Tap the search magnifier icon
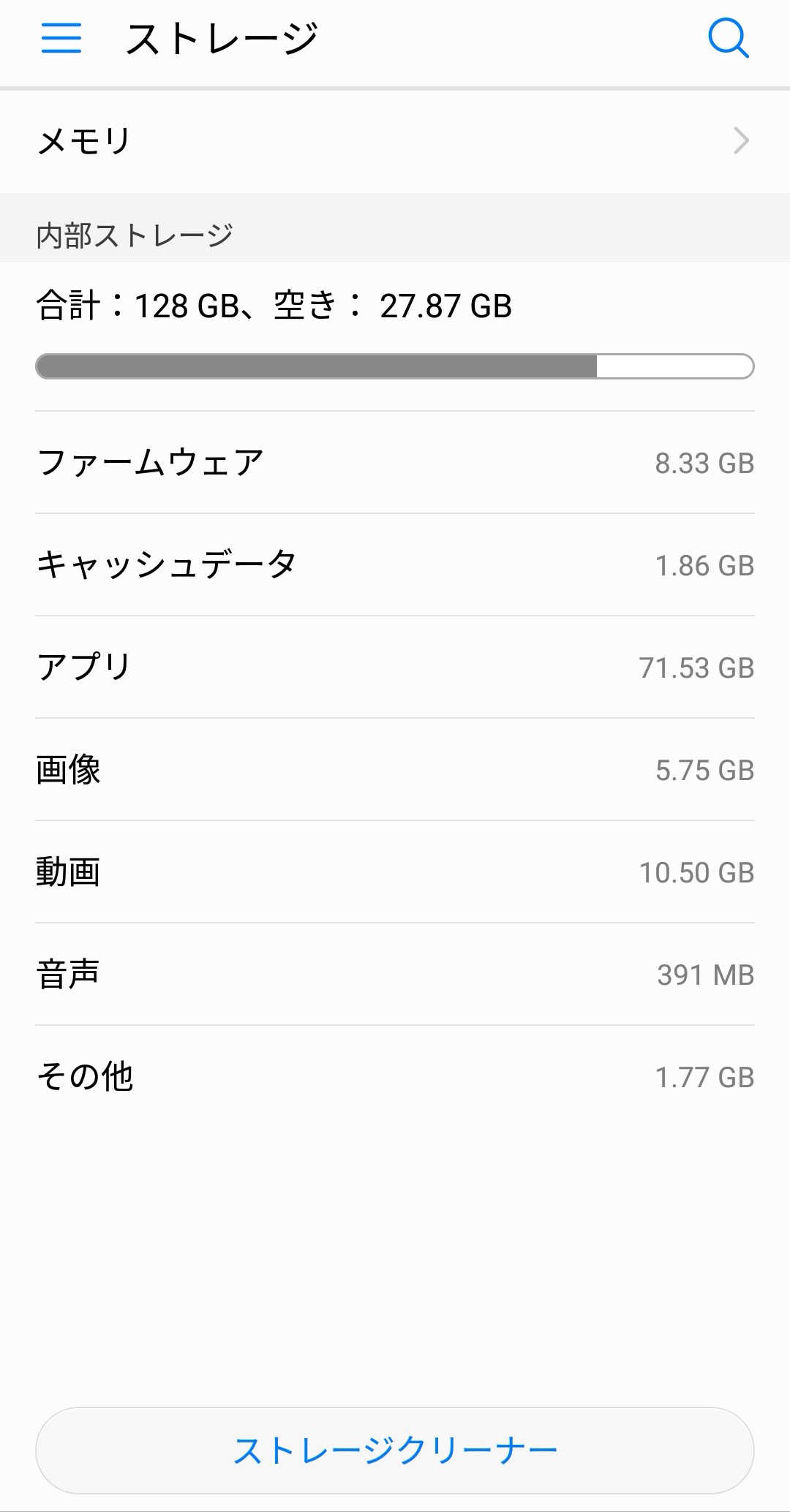Viewport: 790px width, 1512px height. 729,38
